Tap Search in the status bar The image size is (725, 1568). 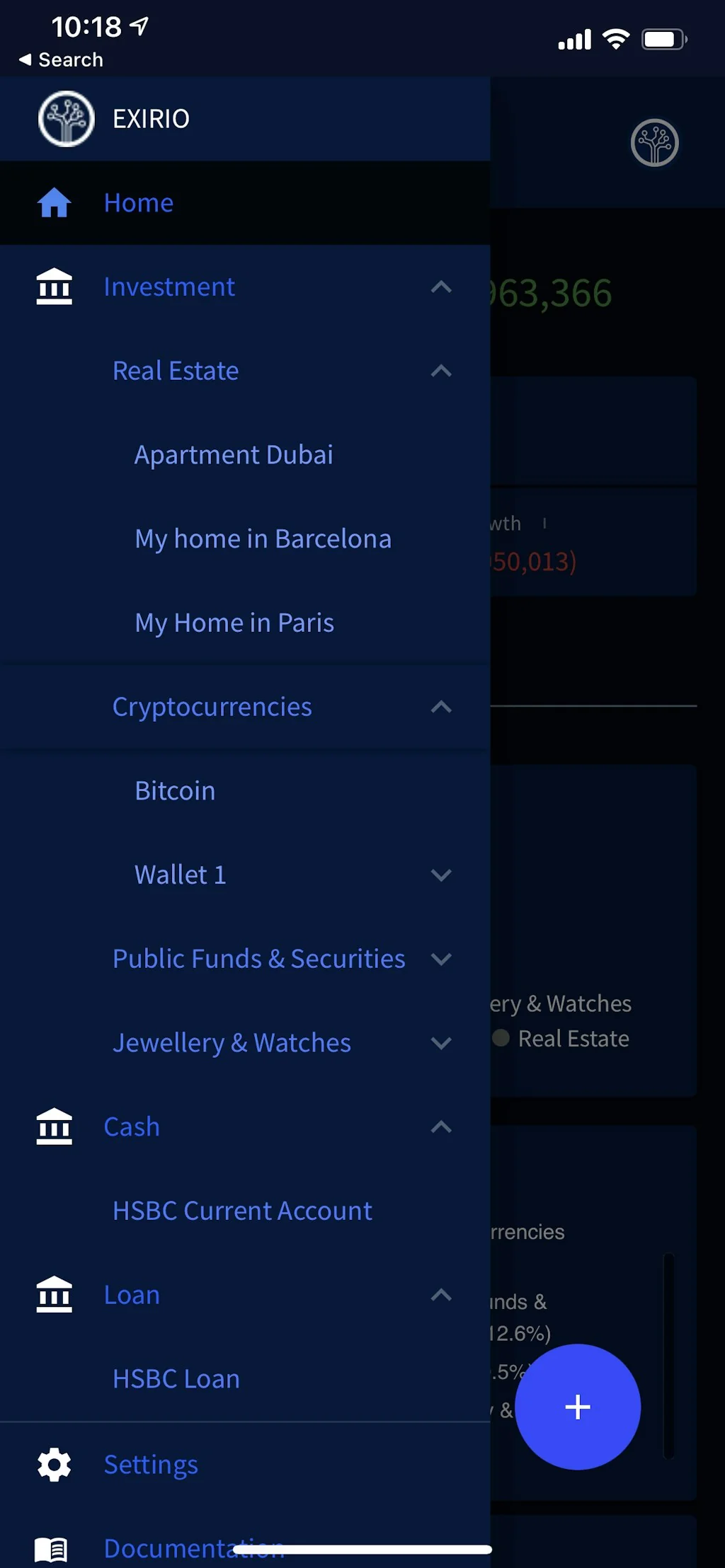coord(60,59)
